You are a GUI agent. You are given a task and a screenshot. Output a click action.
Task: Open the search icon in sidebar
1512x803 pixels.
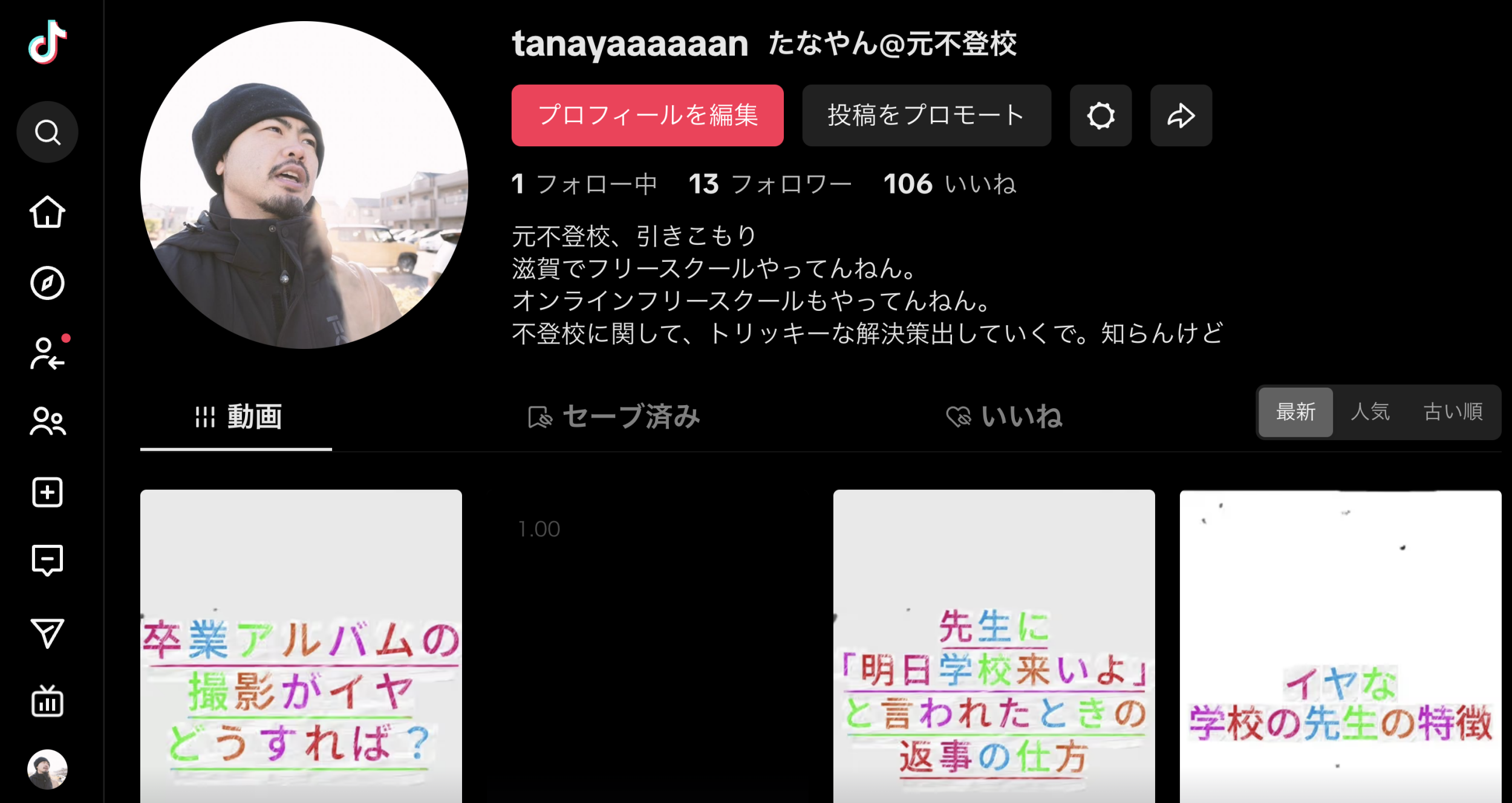click(x=47, y=132)
